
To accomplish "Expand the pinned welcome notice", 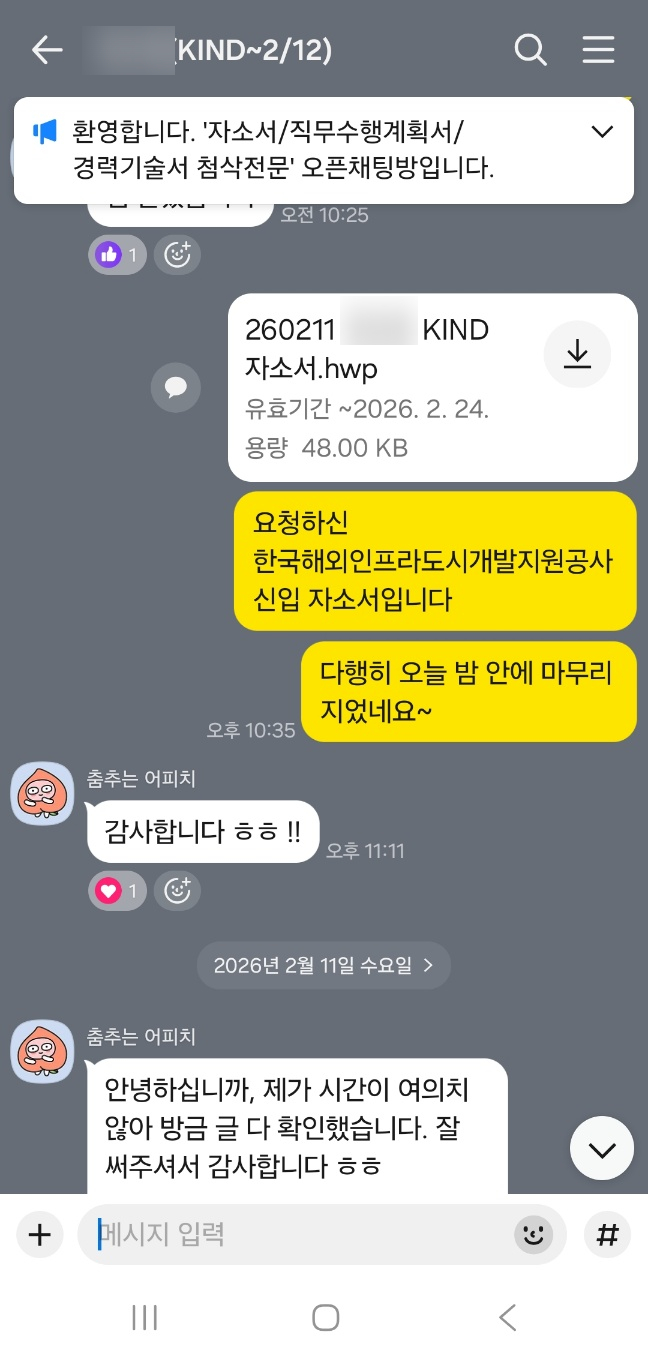I will click(x=602, y=132).
